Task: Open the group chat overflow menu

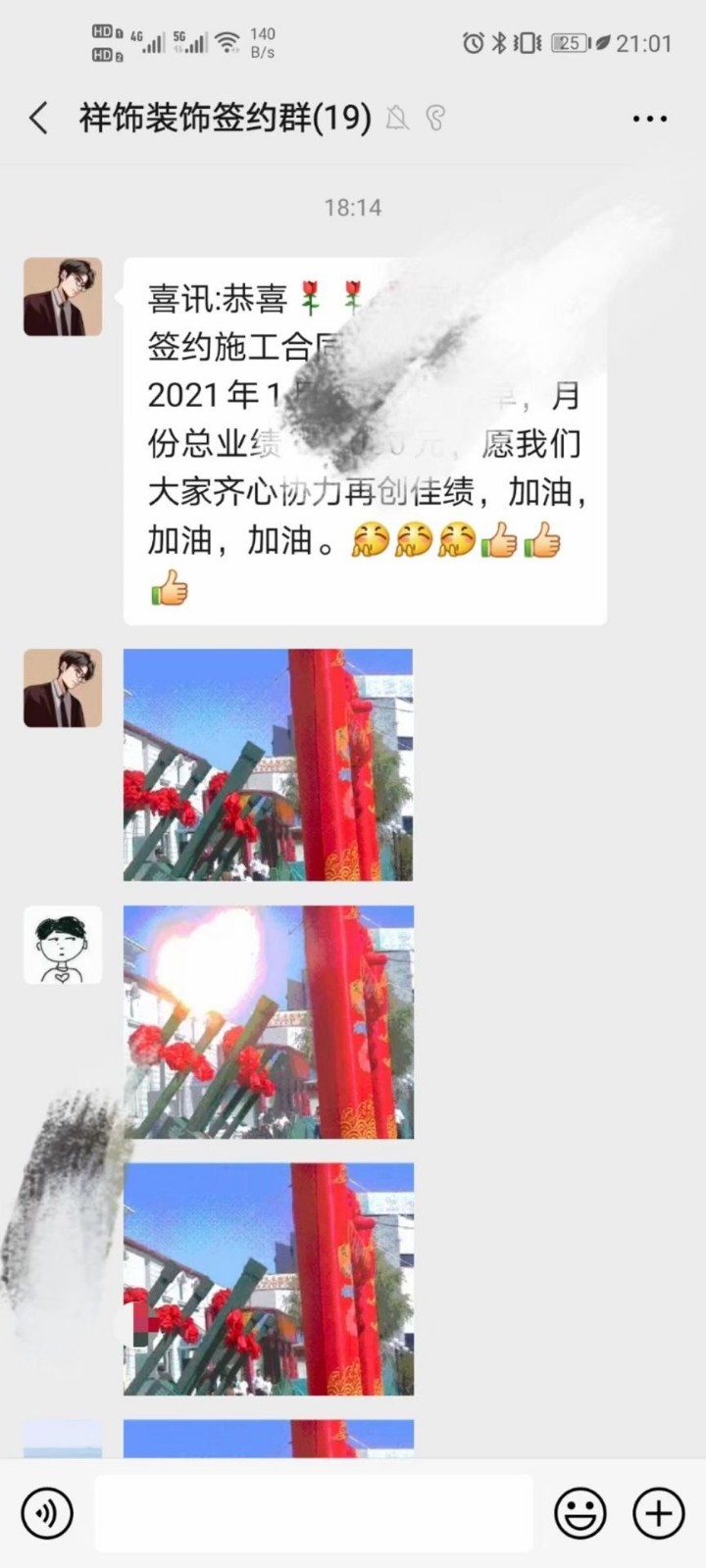Action: (x=649, y=119)
